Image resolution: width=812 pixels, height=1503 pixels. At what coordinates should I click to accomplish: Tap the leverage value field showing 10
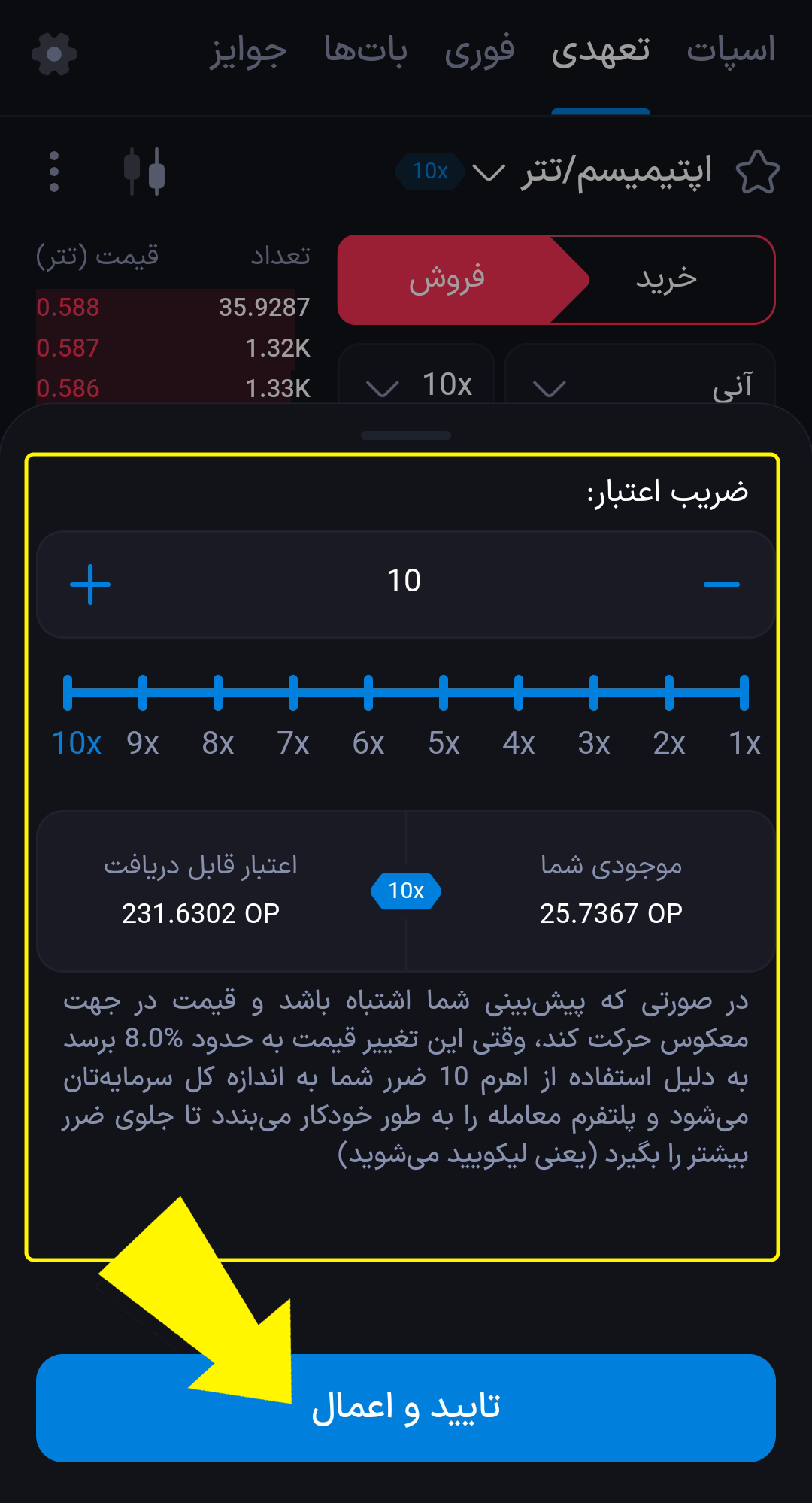(404, 581)
